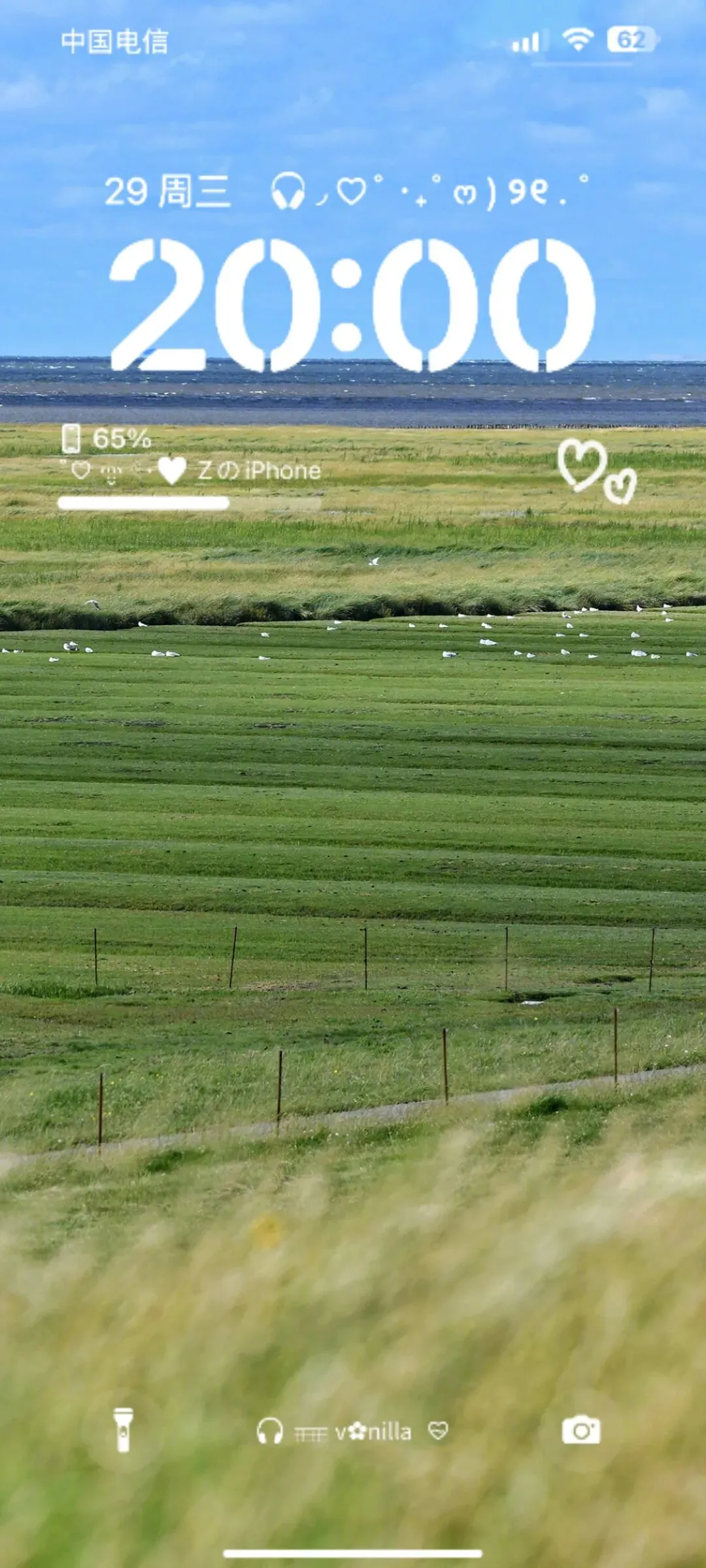706x1568 pixels.
Task: Tap the battery widget for Z's iPhone
Action: [190, 467]
